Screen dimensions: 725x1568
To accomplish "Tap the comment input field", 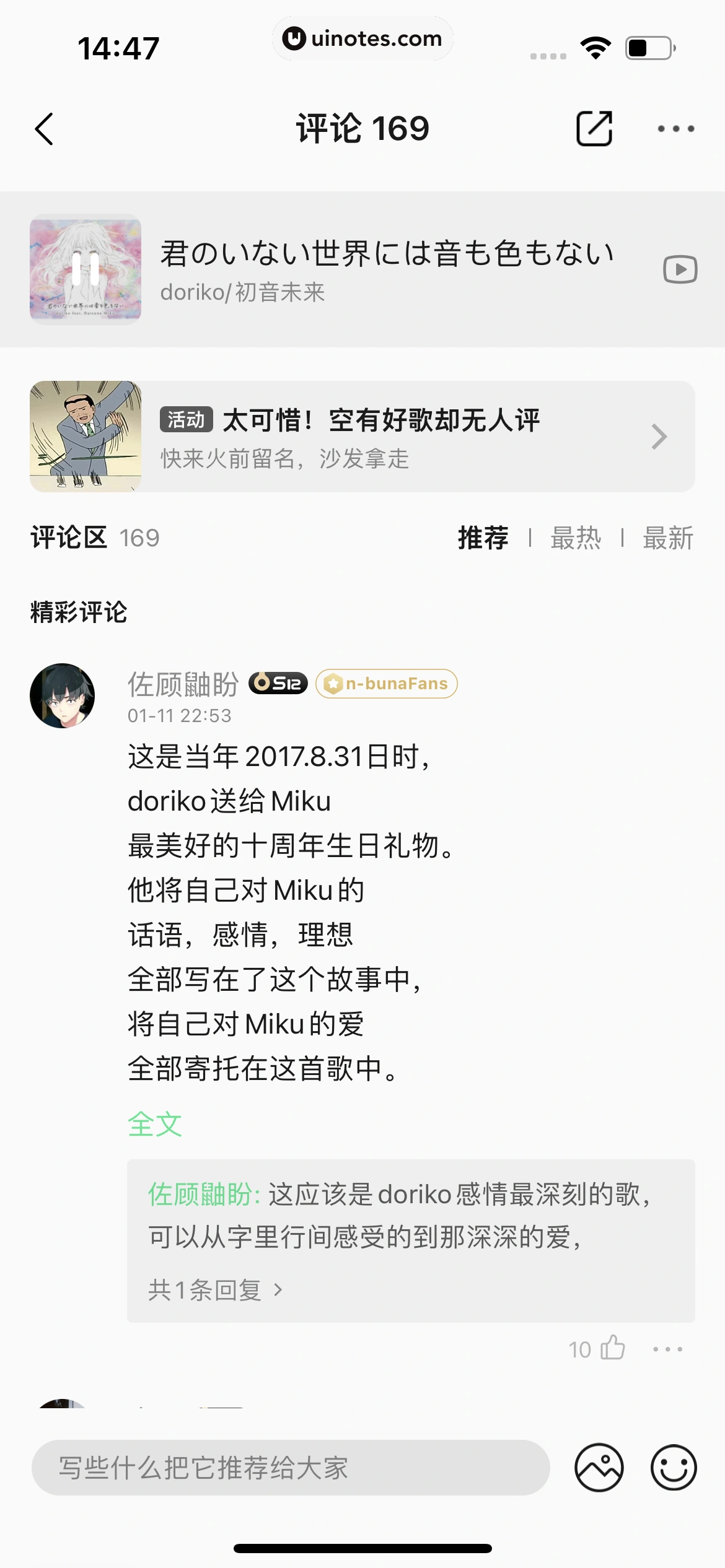I will click(x=290, y=1467).
